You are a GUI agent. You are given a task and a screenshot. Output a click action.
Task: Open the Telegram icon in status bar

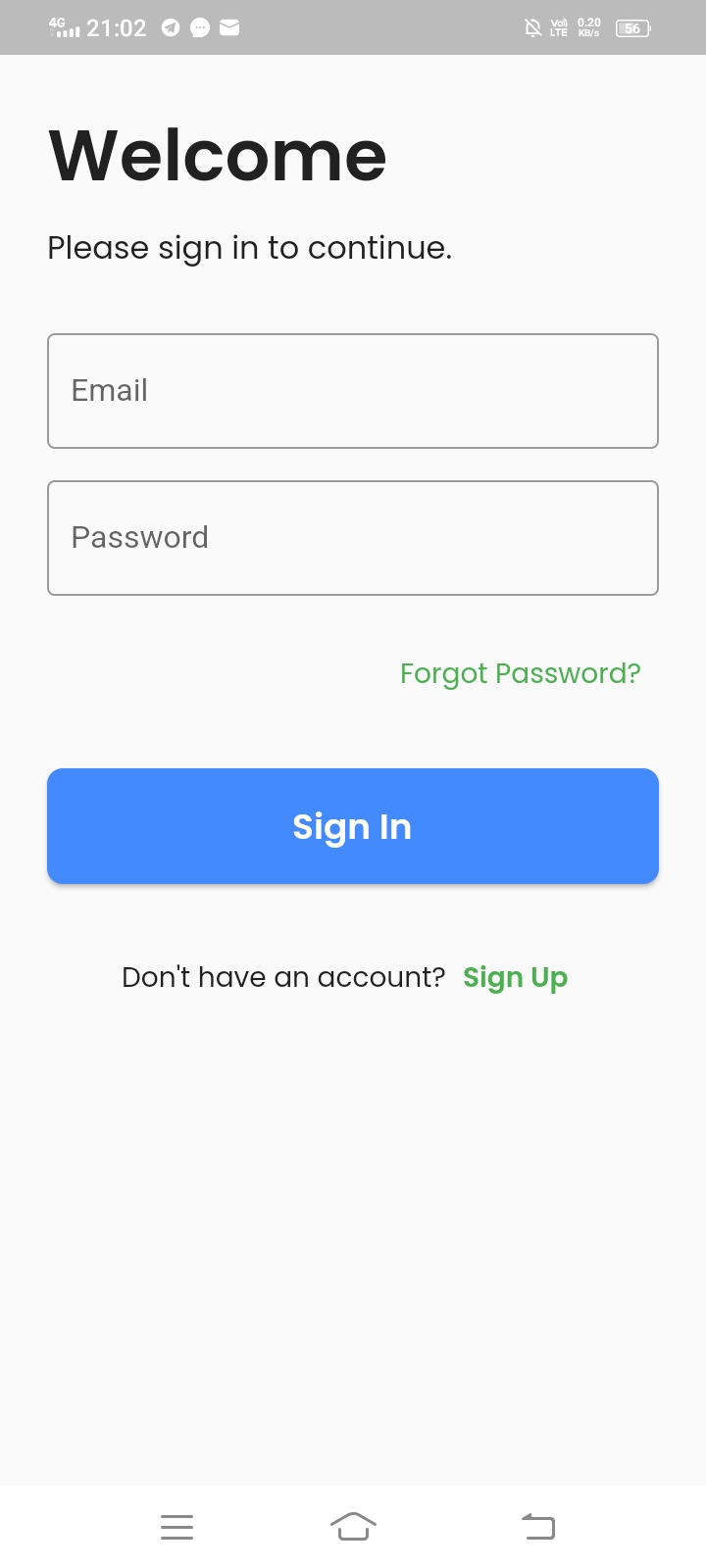point(169,27)
